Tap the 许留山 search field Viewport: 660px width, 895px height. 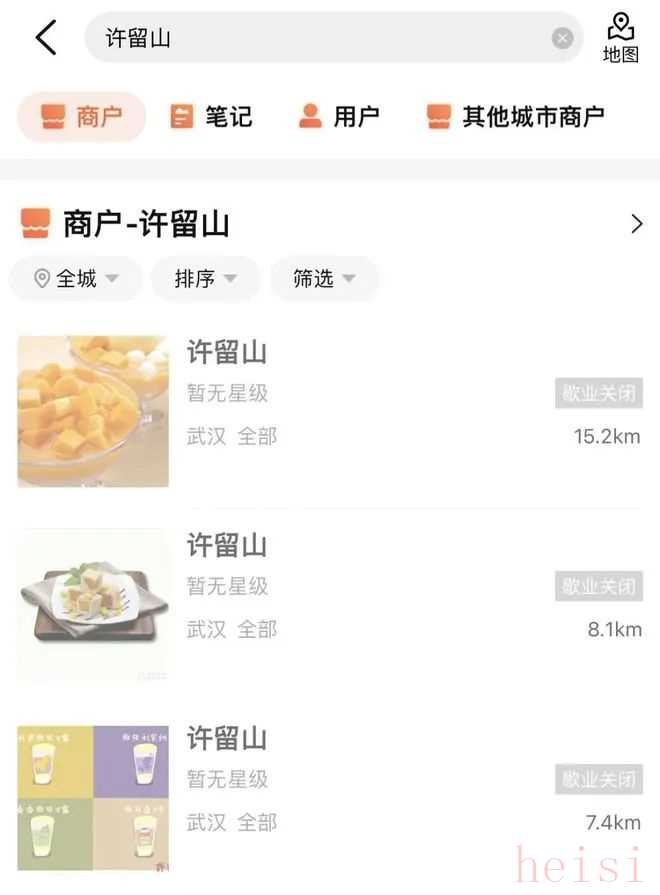[x=320, y=38]
